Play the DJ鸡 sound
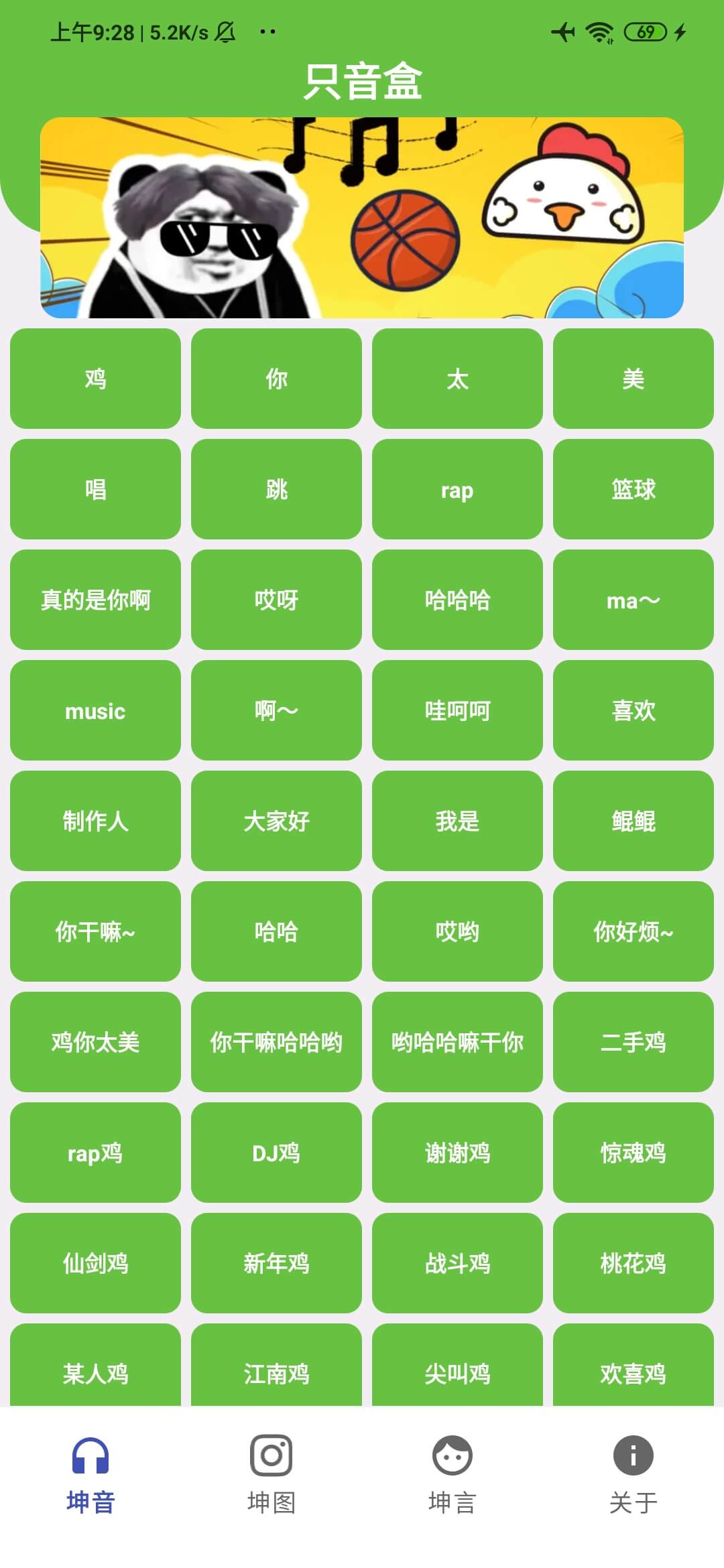The height and width of the screenshot is (1568, 724). [x=276, y=1153]
